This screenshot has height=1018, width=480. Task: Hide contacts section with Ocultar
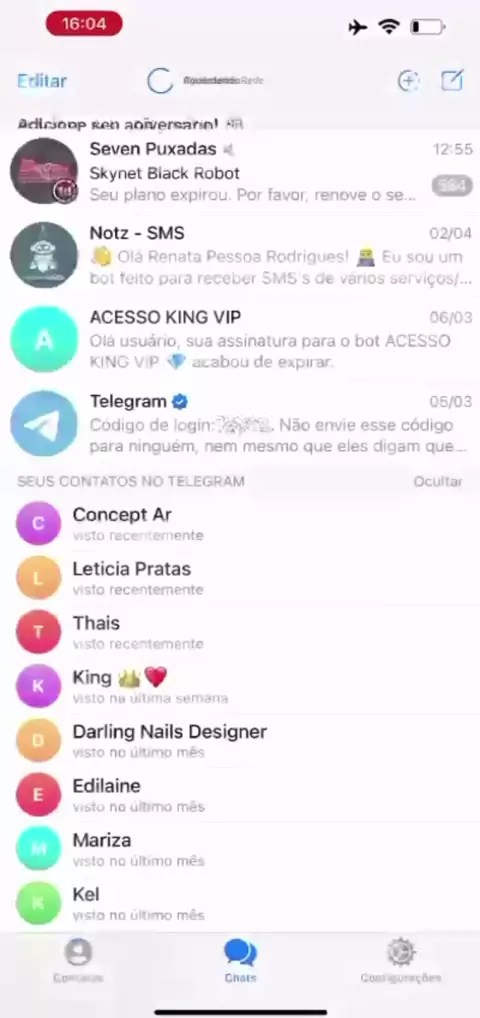tap(438, 482)
